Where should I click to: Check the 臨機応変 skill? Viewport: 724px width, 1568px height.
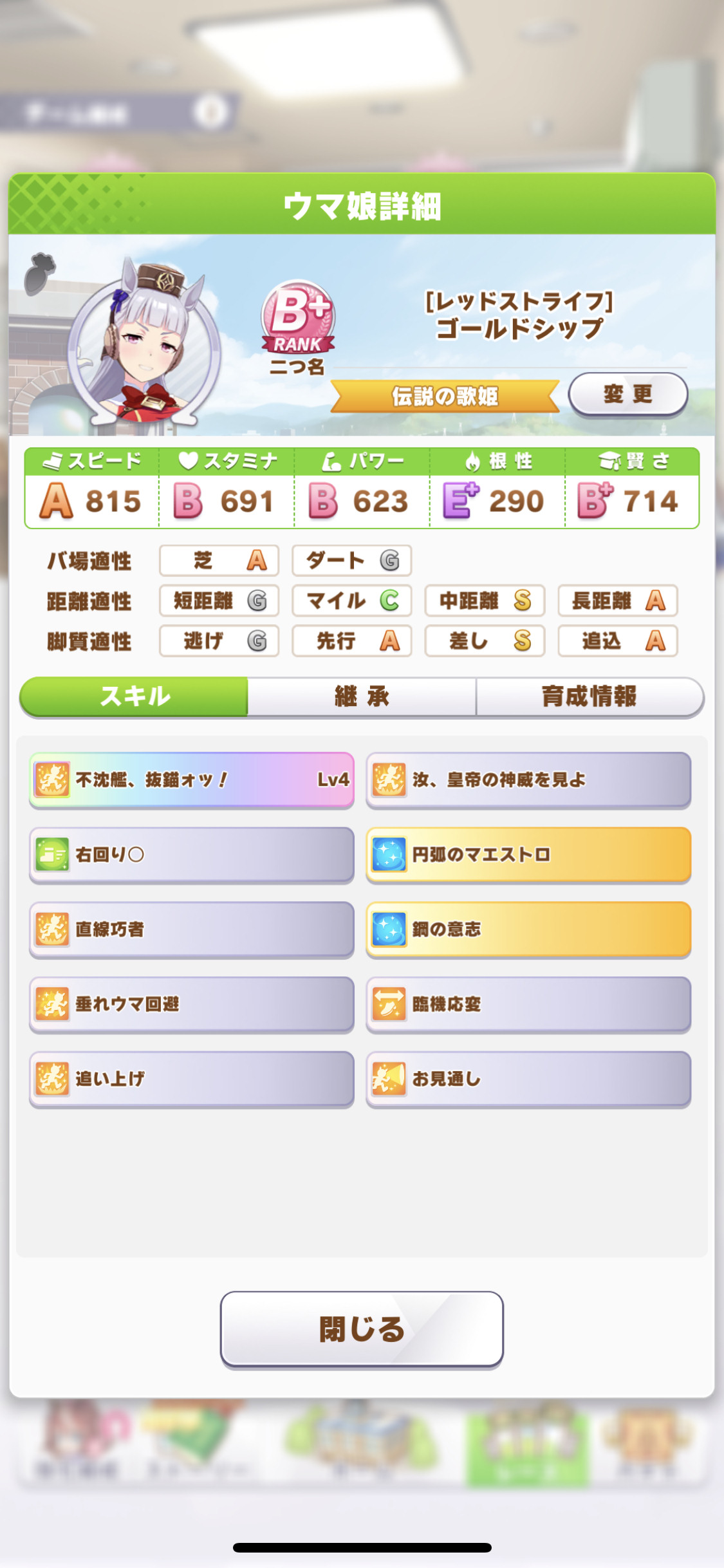528,1003
